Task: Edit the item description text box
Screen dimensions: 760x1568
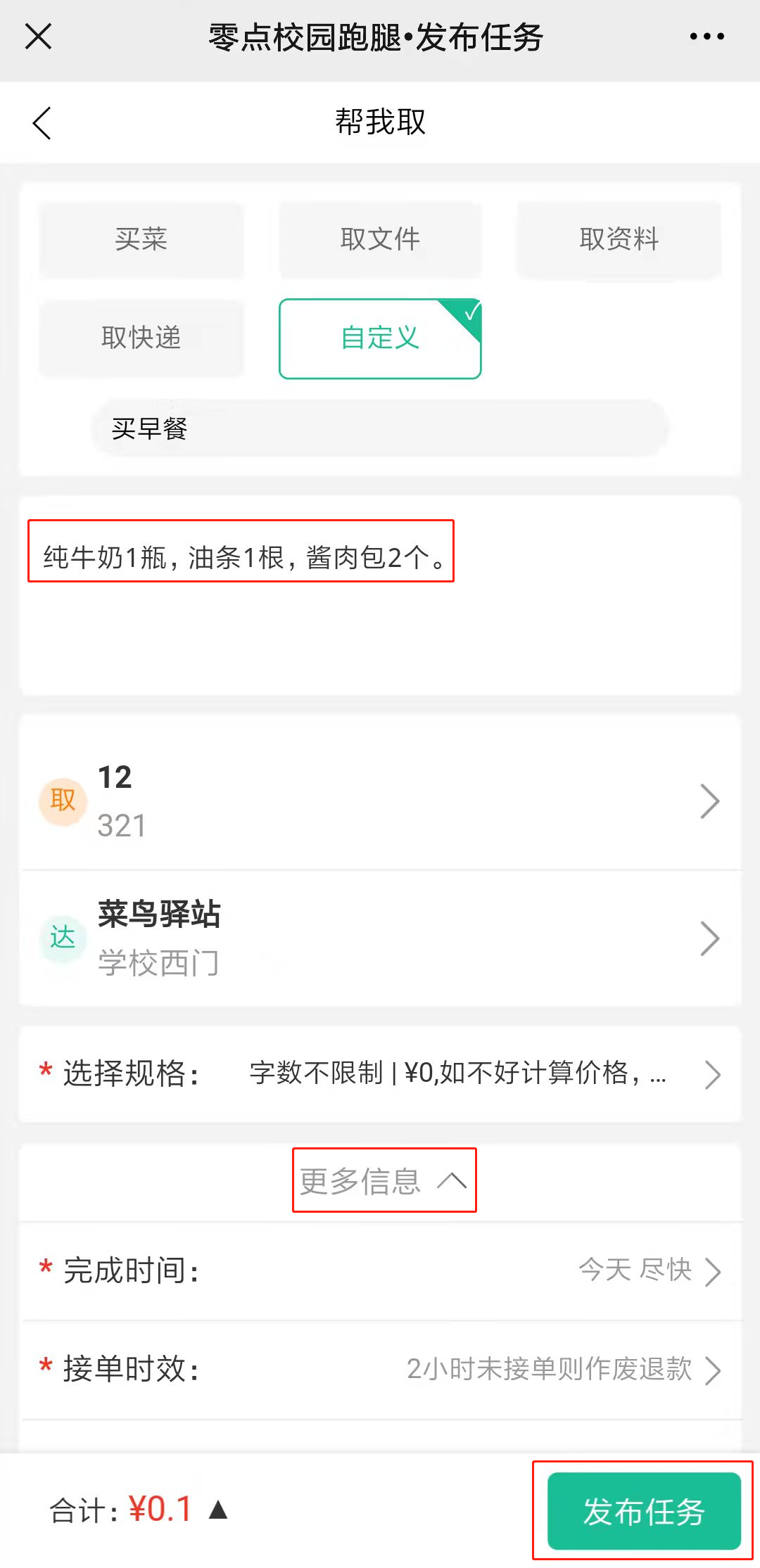Action: 380,597
